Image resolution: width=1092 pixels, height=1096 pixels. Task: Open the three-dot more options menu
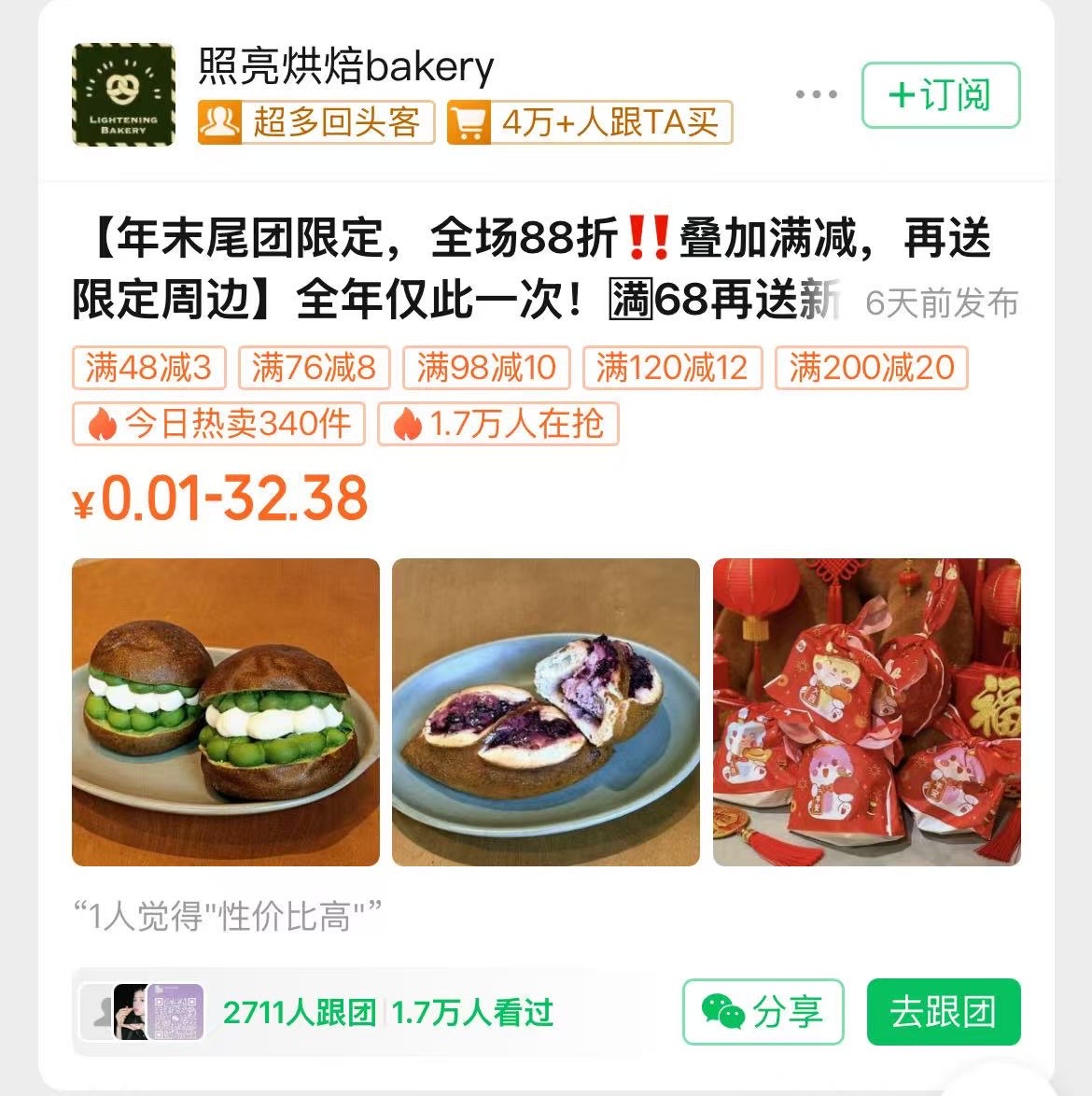coord(816,94)
